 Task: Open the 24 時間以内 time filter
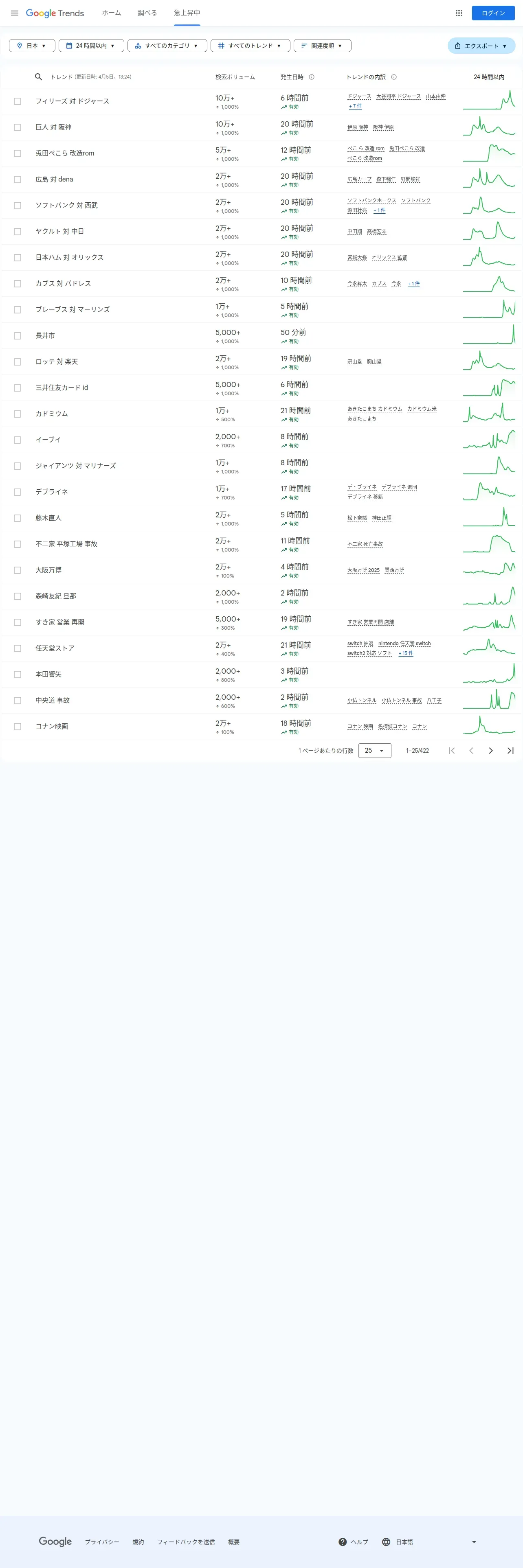(91, 46)
